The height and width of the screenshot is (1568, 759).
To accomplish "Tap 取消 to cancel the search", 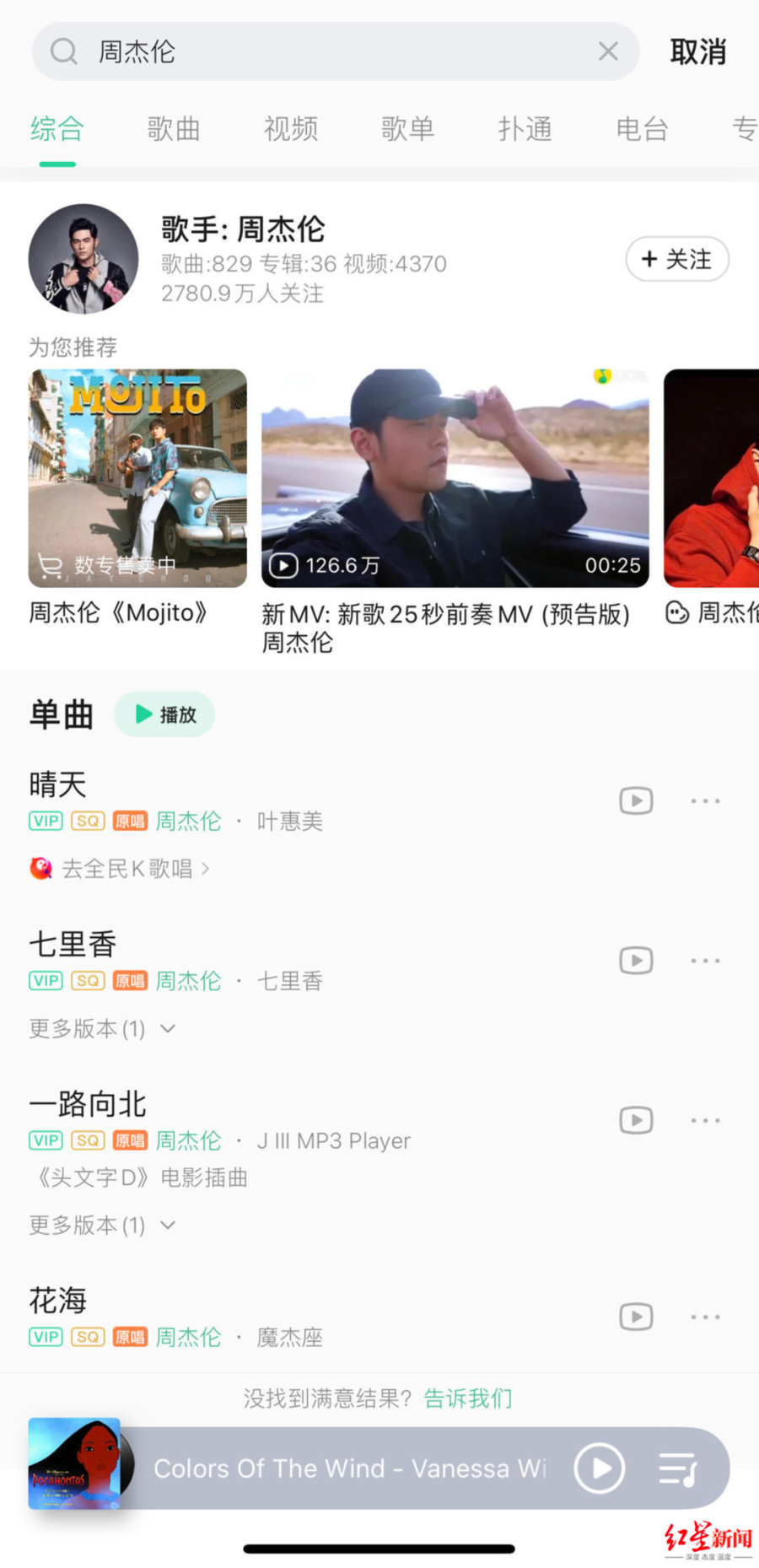I will click(697, 52).
